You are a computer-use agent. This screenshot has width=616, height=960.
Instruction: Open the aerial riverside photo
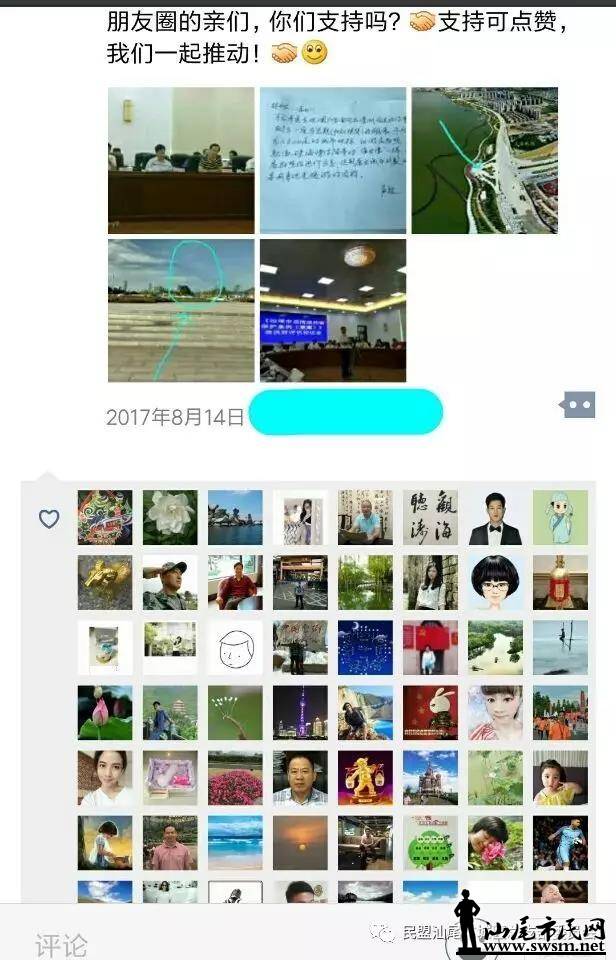pos(484,160)
